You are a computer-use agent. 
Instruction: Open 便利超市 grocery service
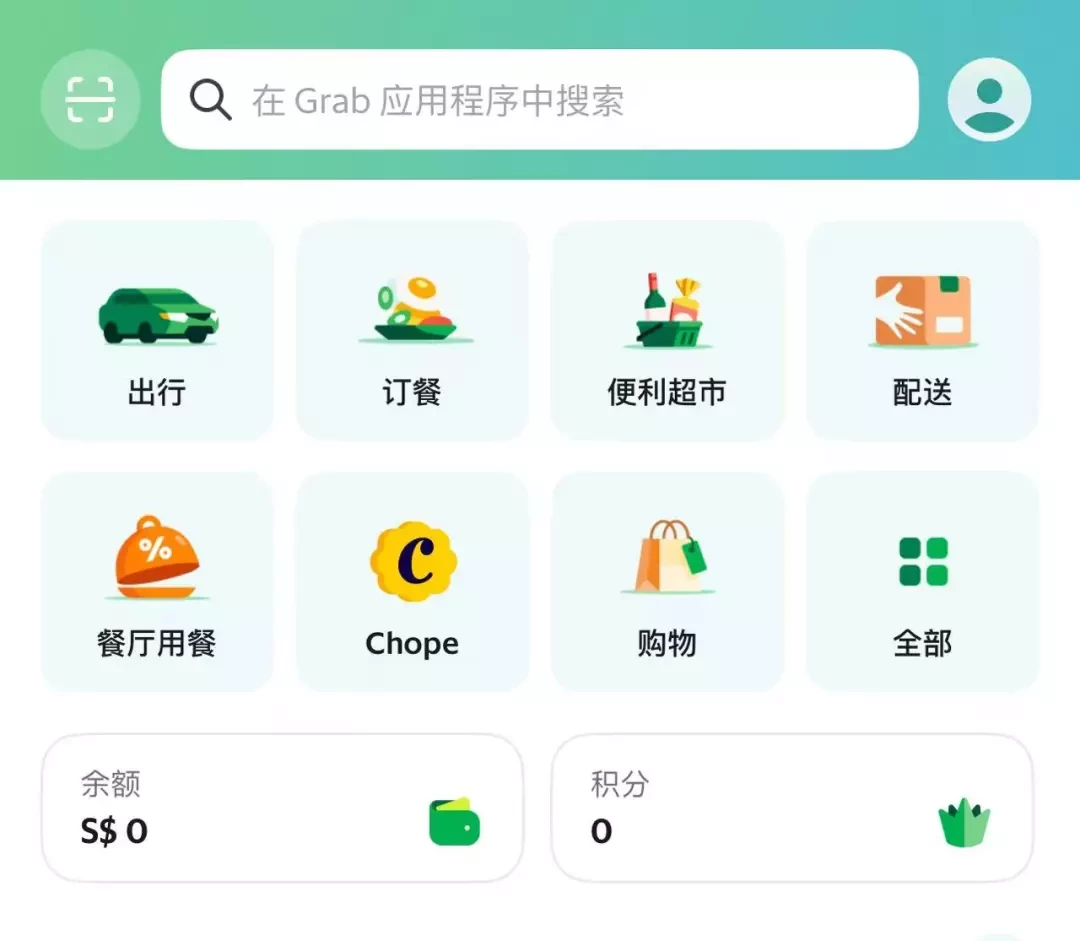tap(667, 331)
